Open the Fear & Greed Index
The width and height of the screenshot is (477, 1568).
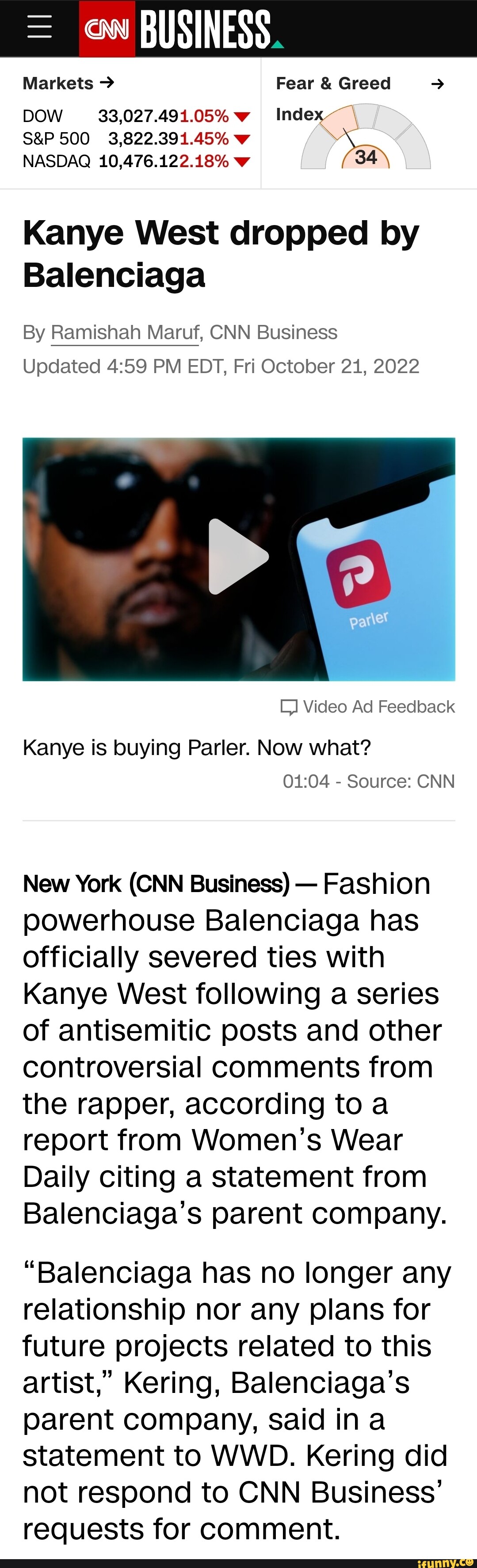click(x=359, y=84)
